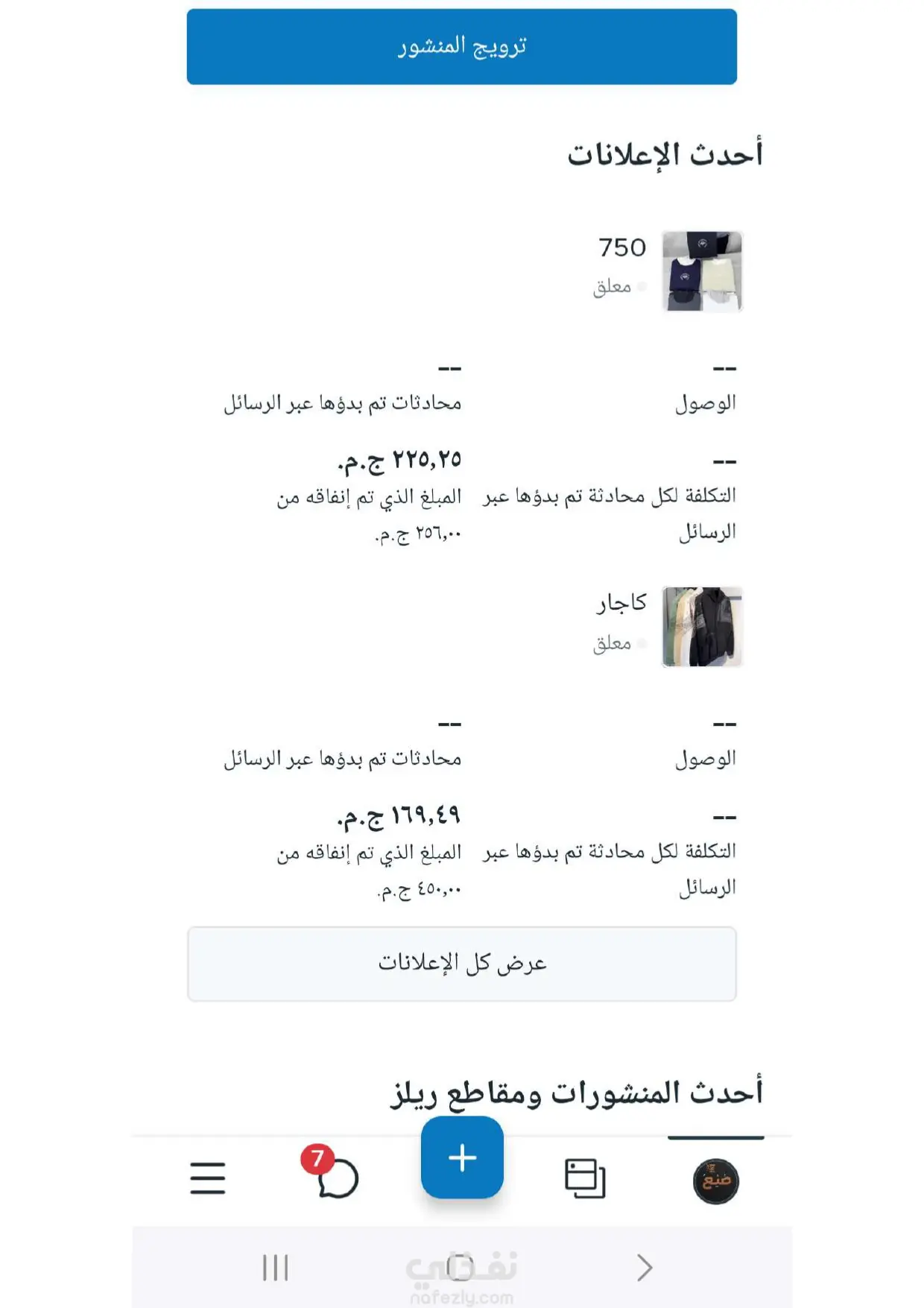Screen dimensions: 924x1308
Task: Open recent apps from the navigation bar
Action: (275, 1267)
